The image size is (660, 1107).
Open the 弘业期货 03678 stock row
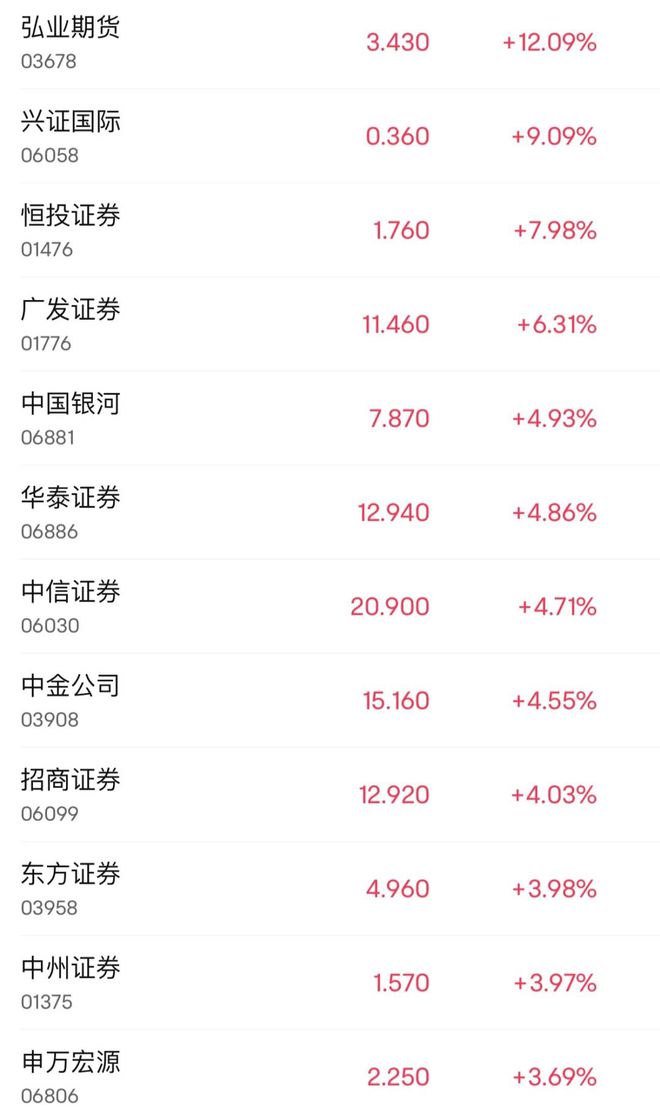[x=330, y=44]
